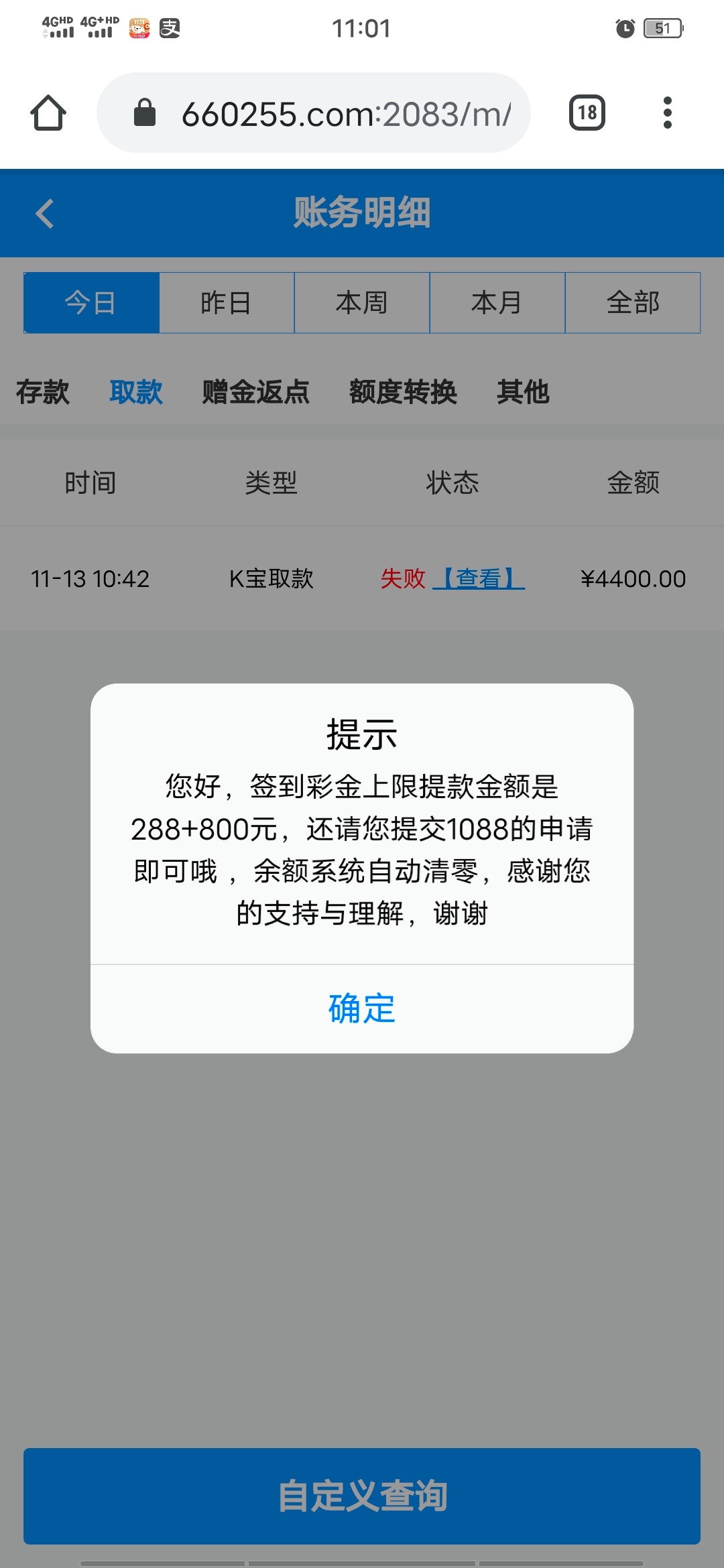Image resolution: width=724 pixels, height=1568 pixels.
Task: Select the 本周 date filter tab
Action: pos(362,302)
